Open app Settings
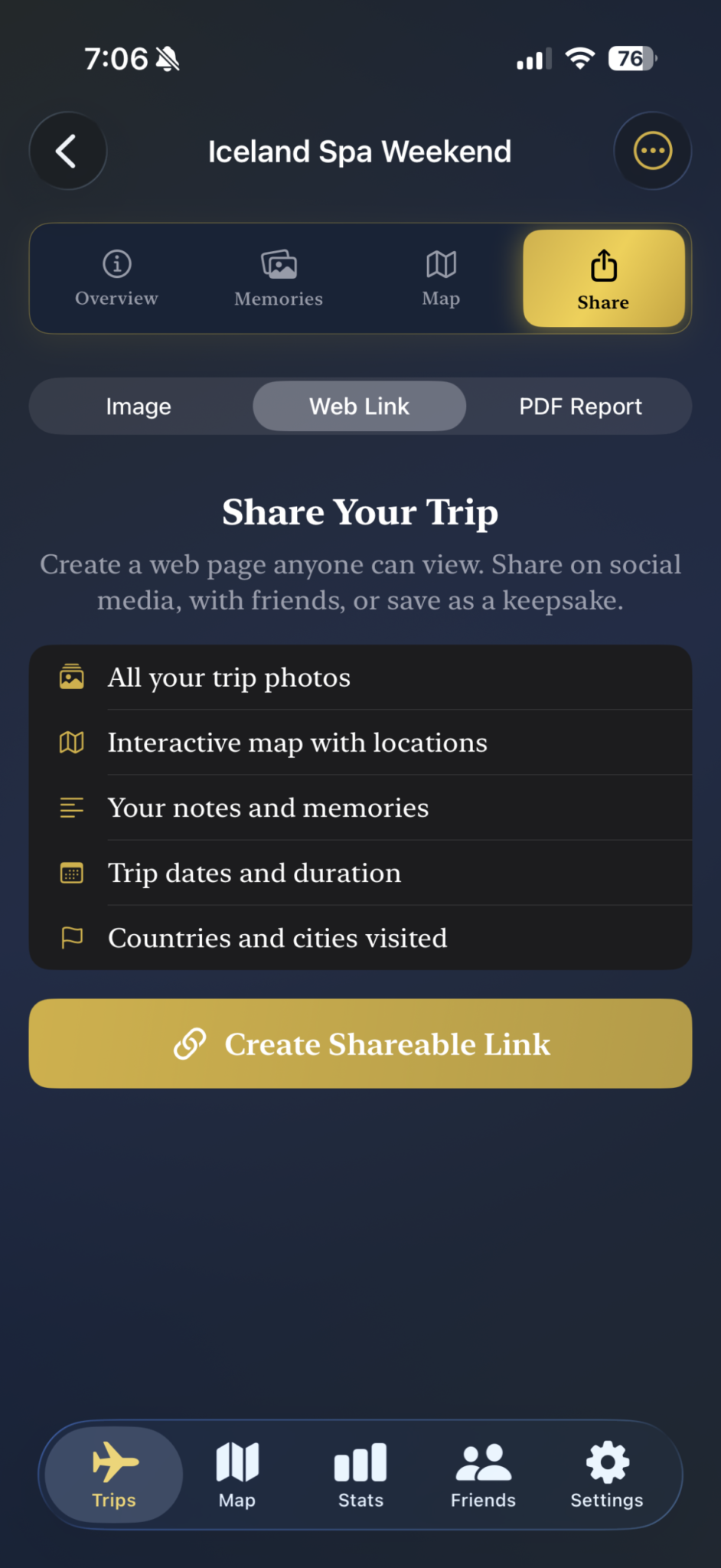721x1568 pixels. pyautogui.click(x=606, y=1475)
